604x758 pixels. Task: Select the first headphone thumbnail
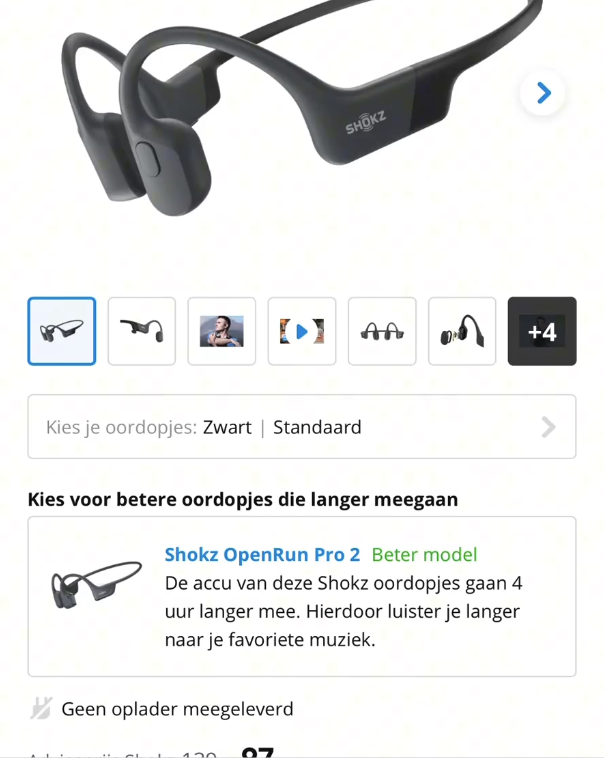point(62,331)
